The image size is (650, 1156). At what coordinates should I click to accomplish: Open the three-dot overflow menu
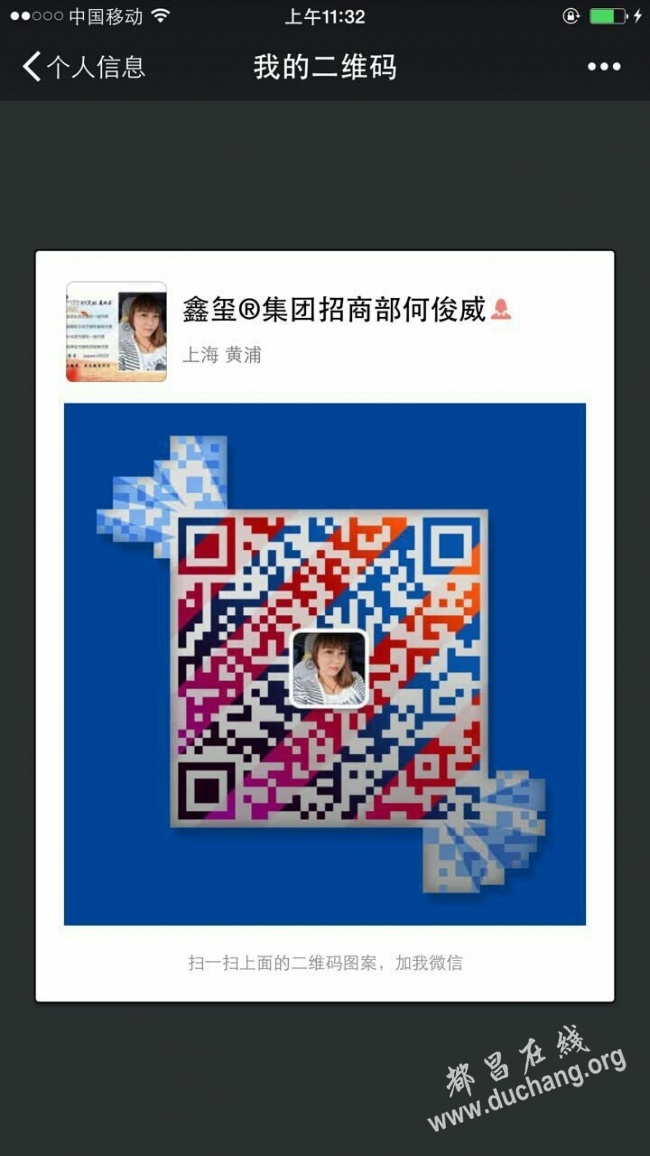(x=603, y=67)
